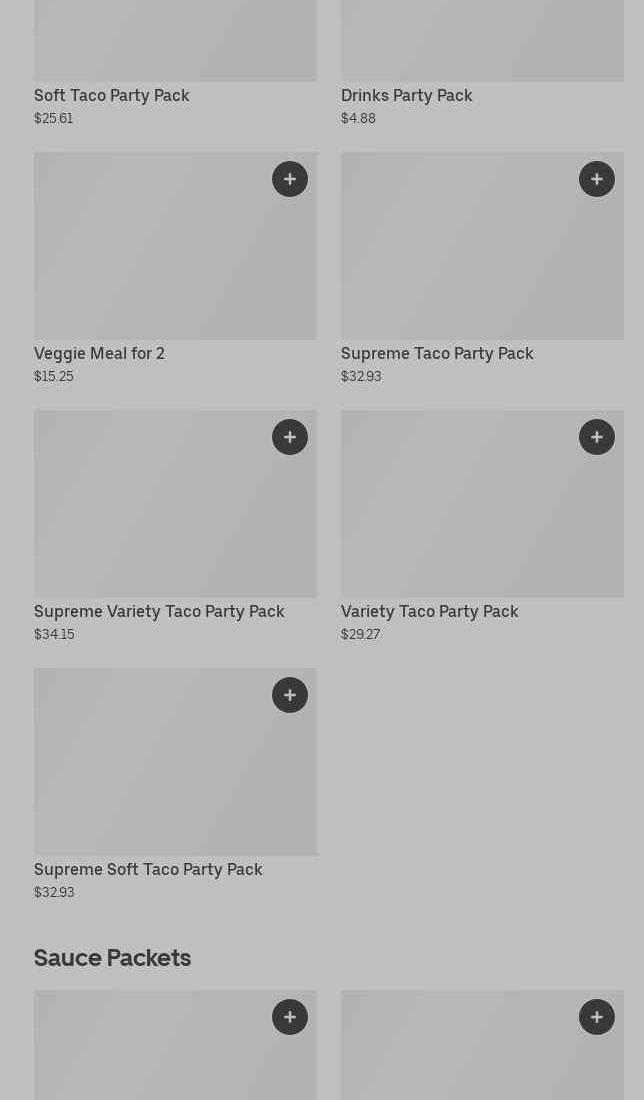Add Variety Taco Party Pack to cart
644x1100 pixels.
coord(597,437)
